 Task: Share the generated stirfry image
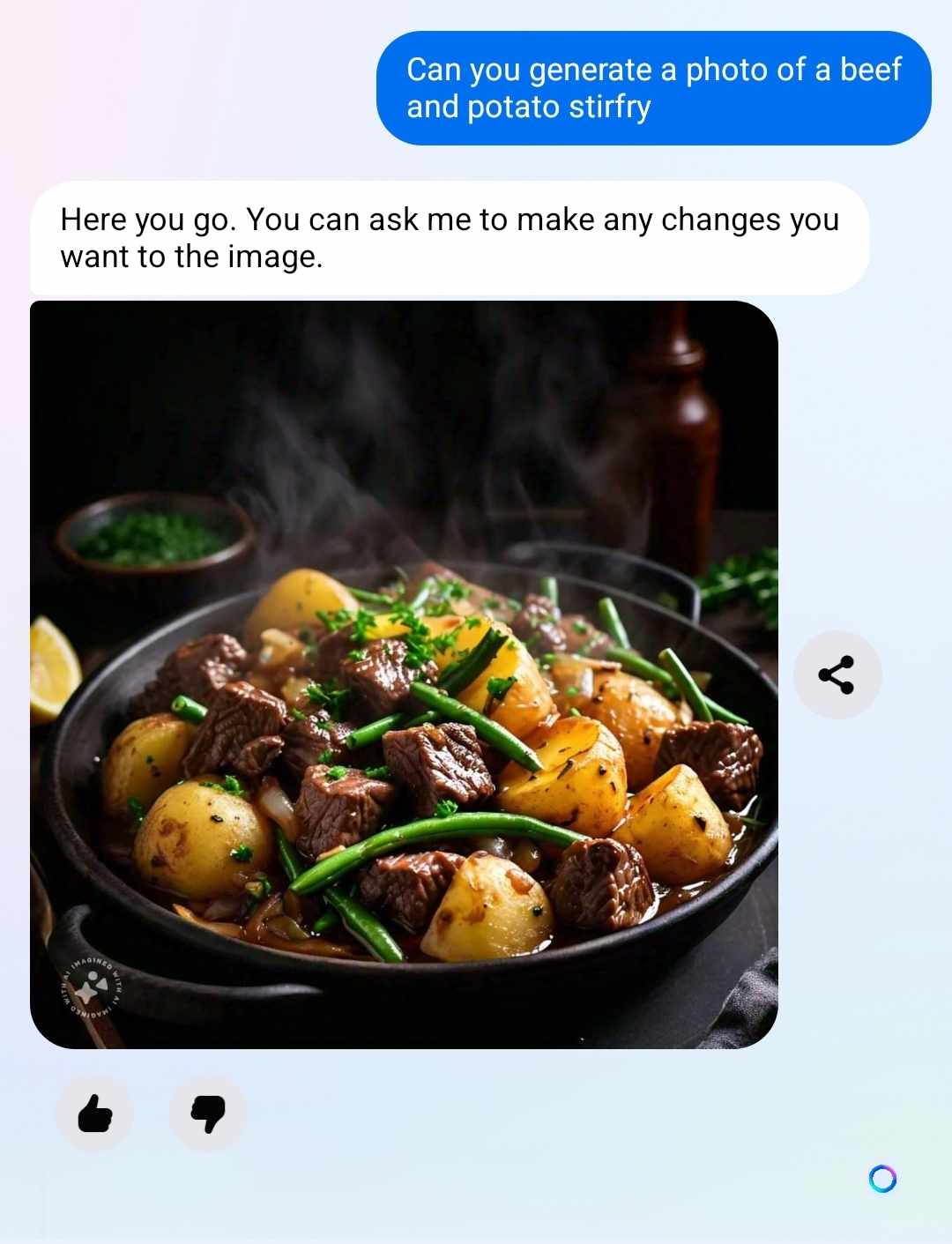tap(837, 675)
